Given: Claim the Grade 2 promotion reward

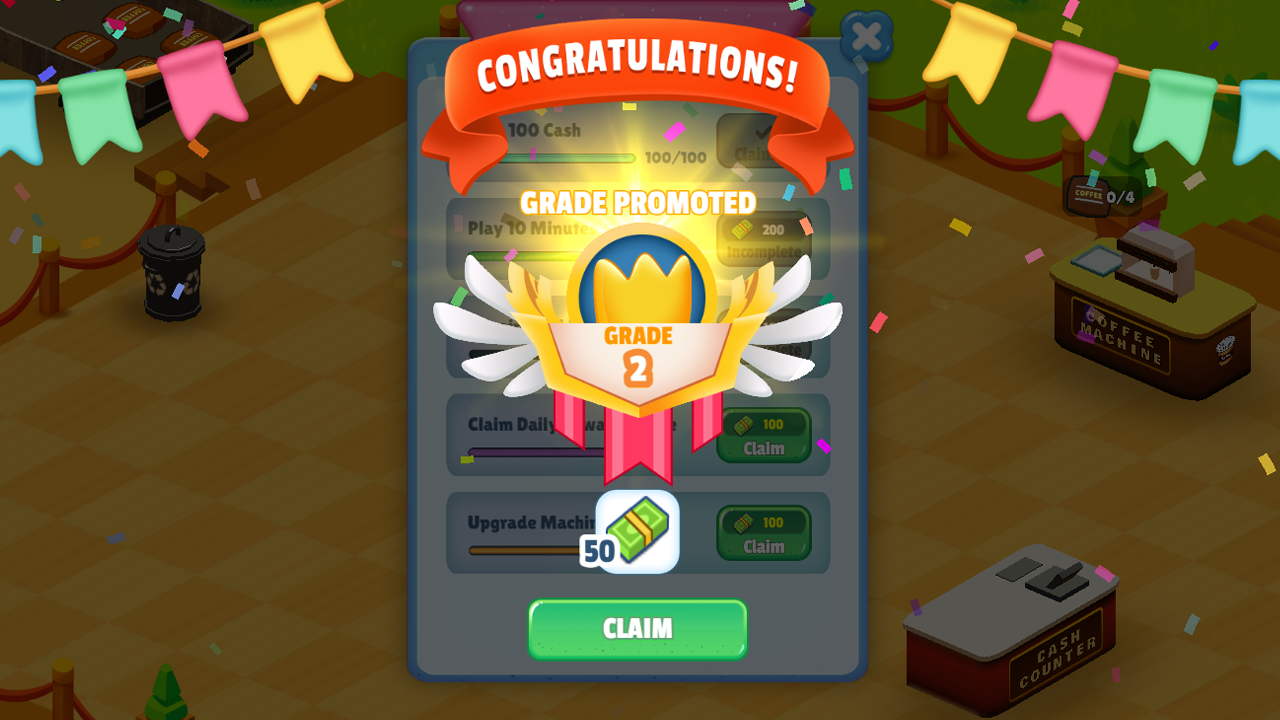Looking at the screenshot, I should (x=637, y=629).
